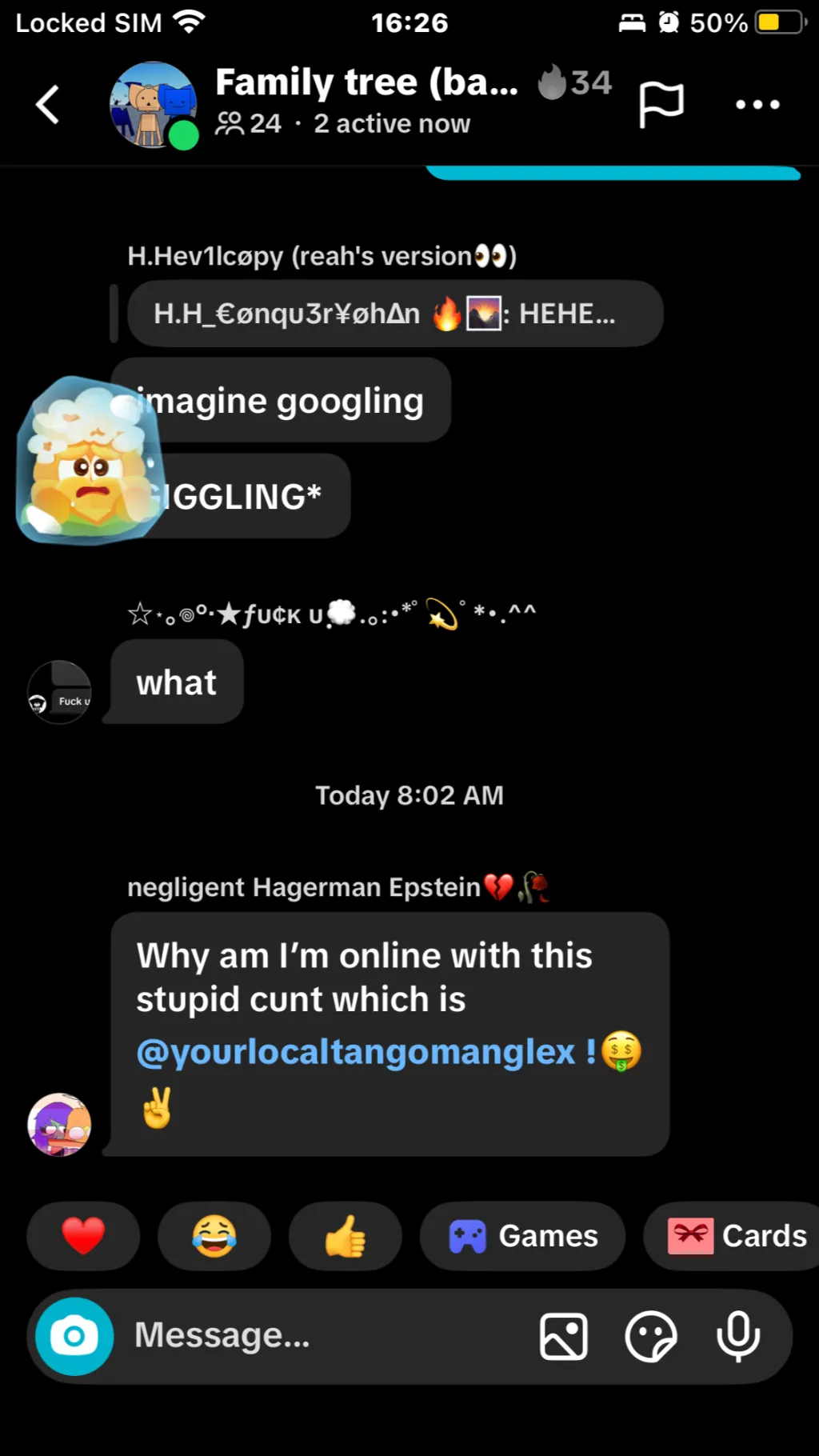Screen dimensions: 819x1456
Task: Launch the camera from the message bar
Action: click(74, 1336)
